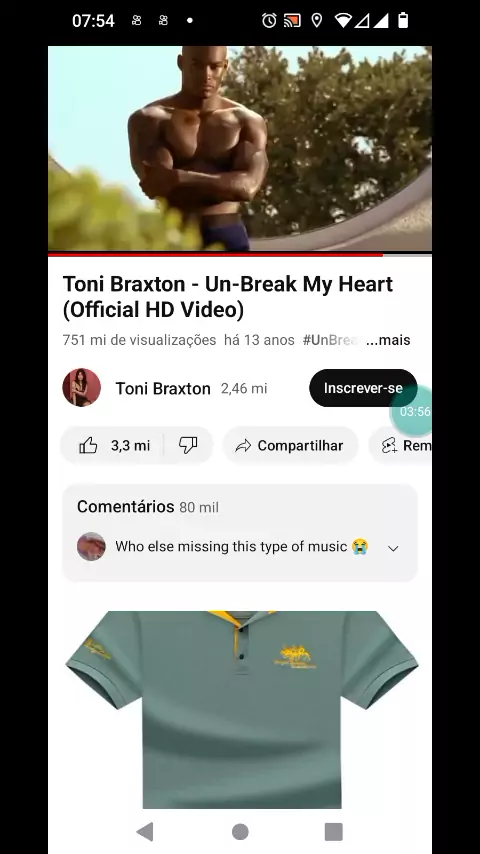Open the Comentários section
The height and width of the screenshot is (854, 480).
tap(240, 533)
